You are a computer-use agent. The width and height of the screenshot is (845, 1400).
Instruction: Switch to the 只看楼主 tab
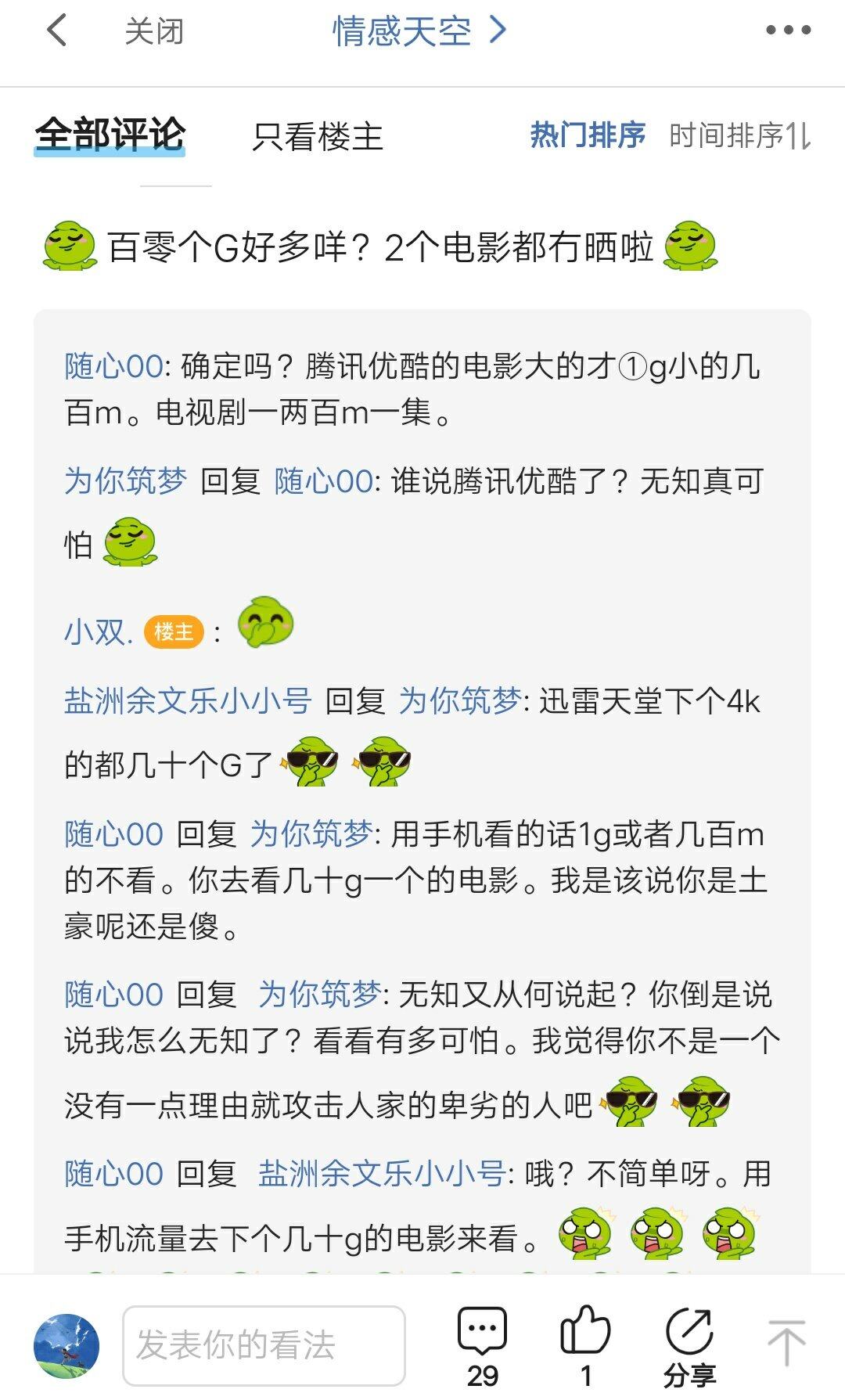318,137
